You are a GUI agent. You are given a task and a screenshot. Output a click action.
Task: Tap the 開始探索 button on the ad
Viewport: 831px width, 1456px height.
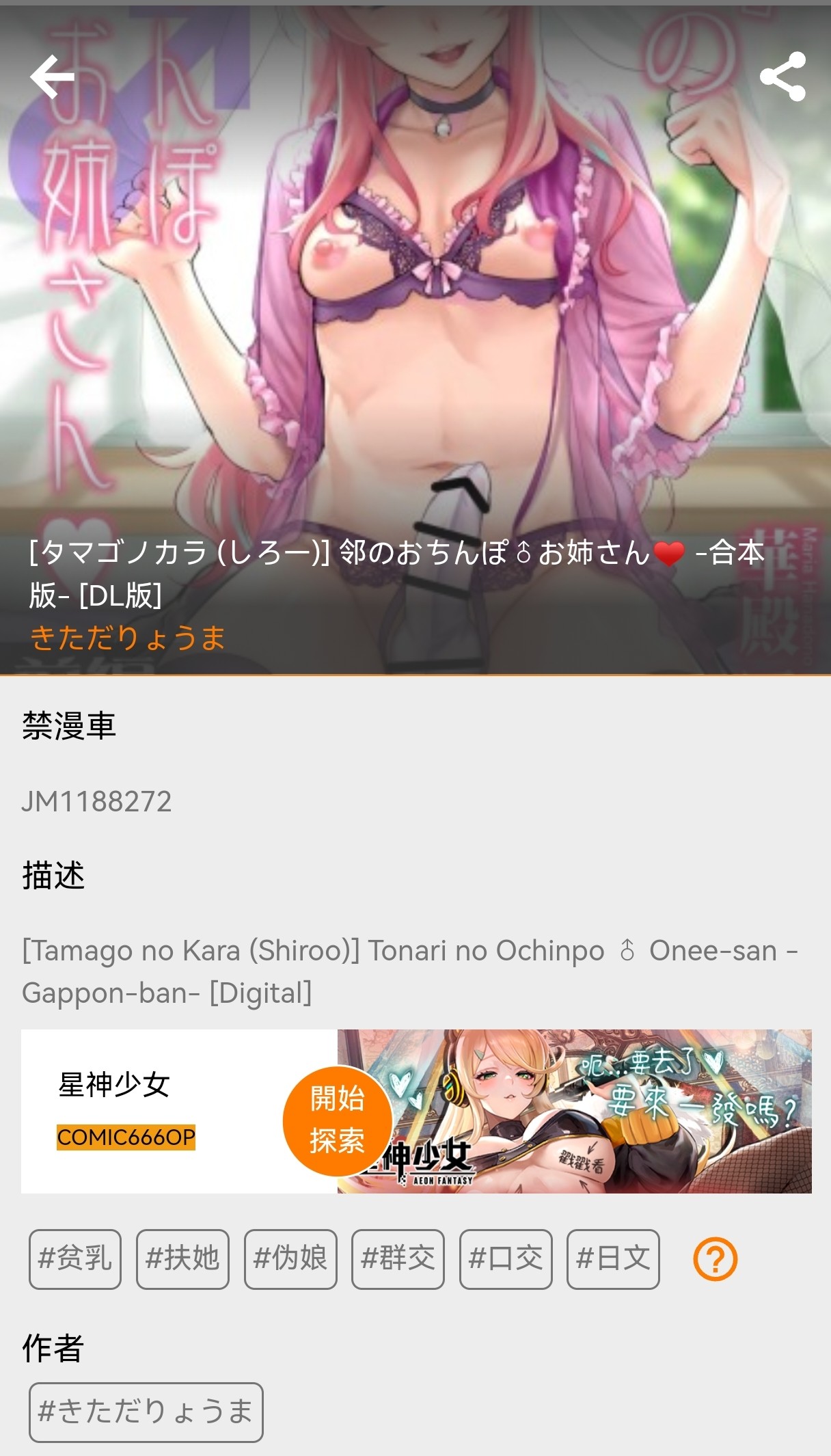pyautogui.click(x=337, y=1120)
